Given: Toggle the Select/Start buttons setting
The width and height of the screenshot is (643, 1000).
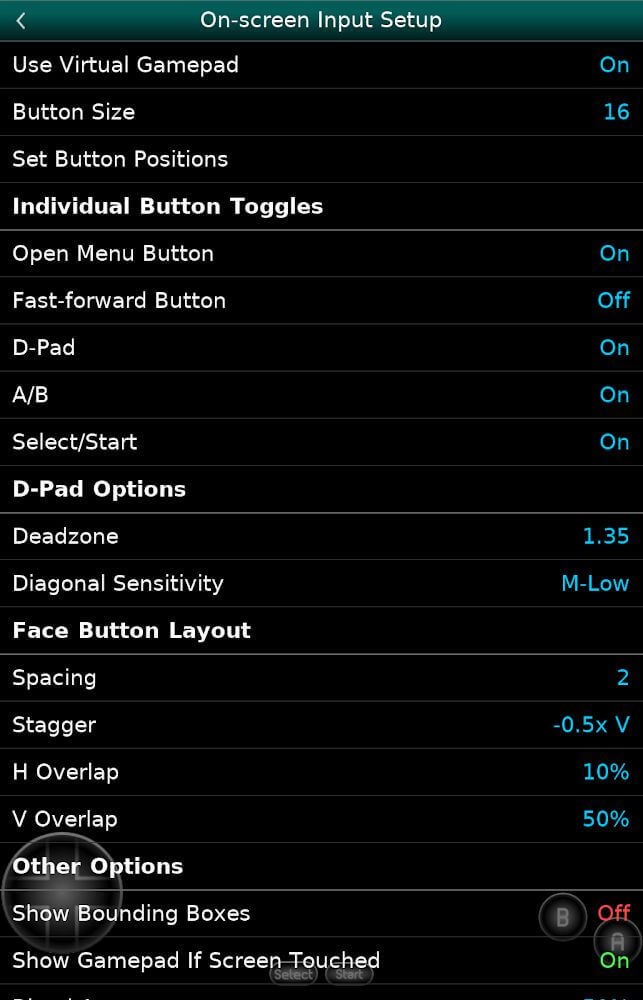Looking at the screenshot, I should point(321,441).
